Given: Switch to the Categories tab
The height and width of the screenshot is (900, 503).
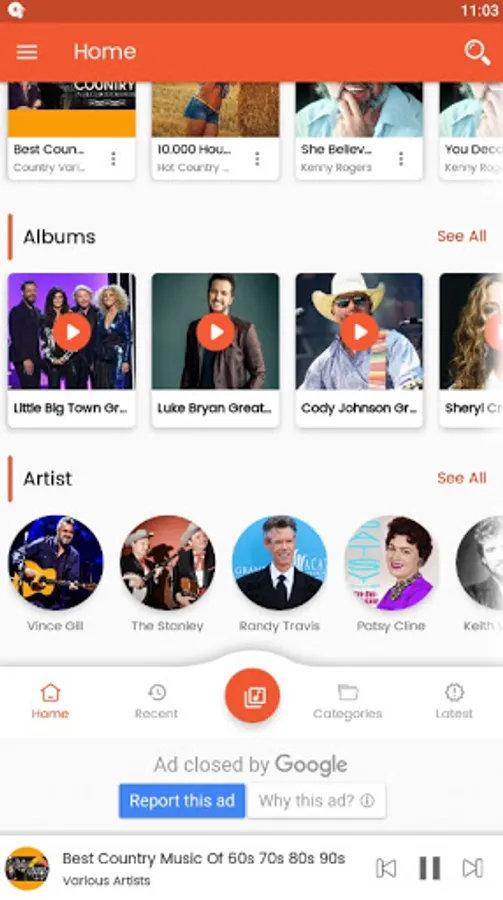Looking at the screenshot, I should 347,701.
